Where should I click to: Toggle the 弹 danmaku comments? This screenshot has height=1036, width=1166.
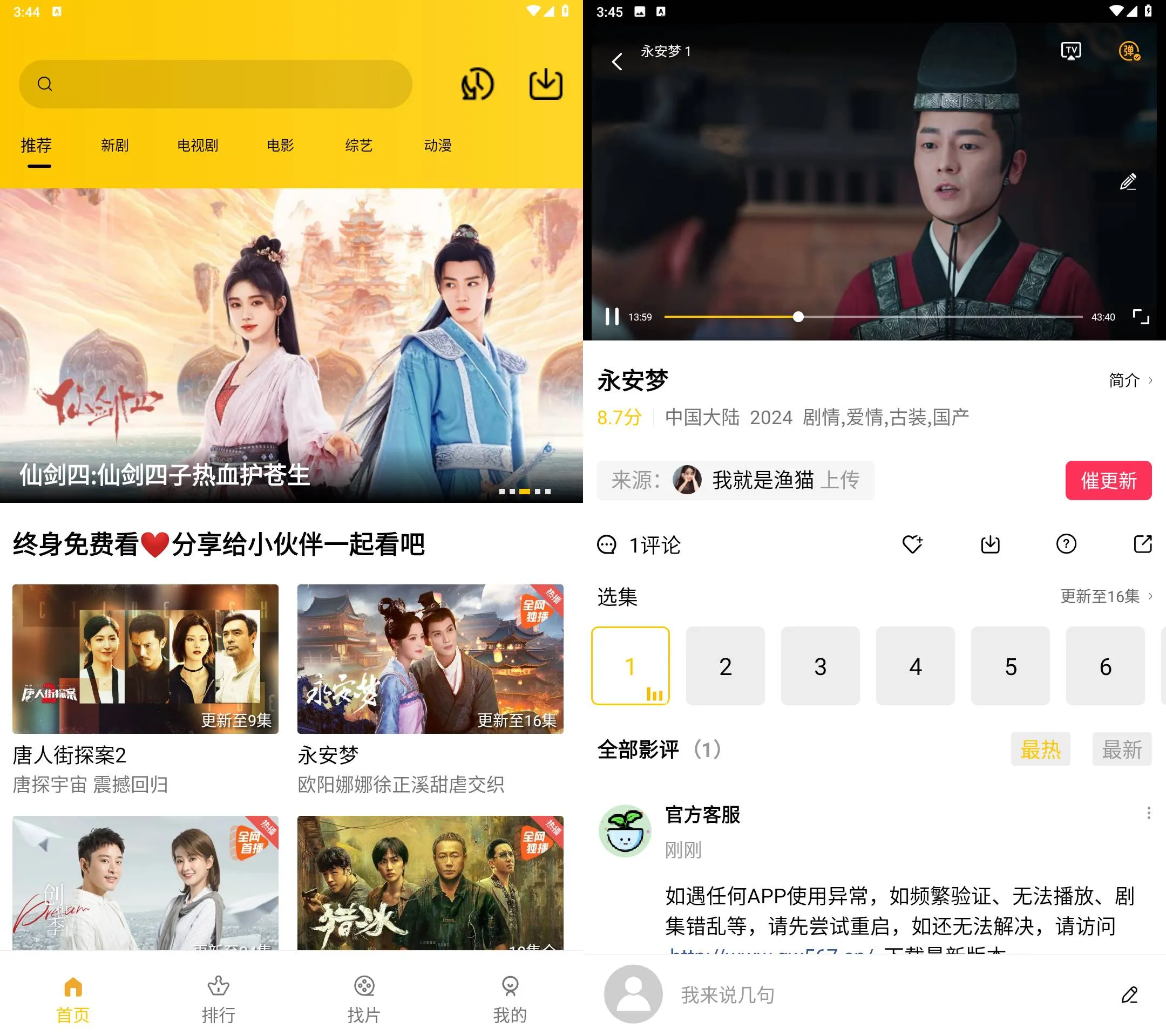(x=1128, y=51)
